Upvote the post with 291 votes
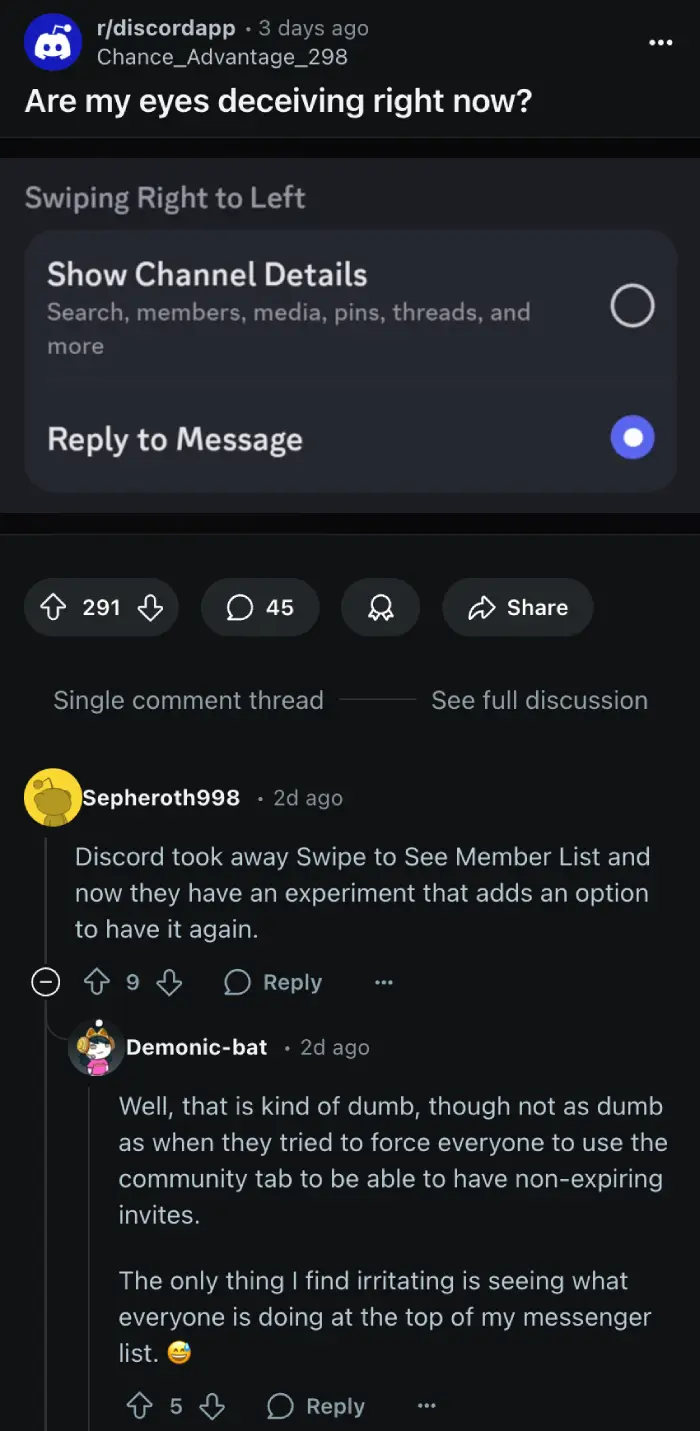The height and width of the screenshot is (1431, 700). [x=53, y=607]
